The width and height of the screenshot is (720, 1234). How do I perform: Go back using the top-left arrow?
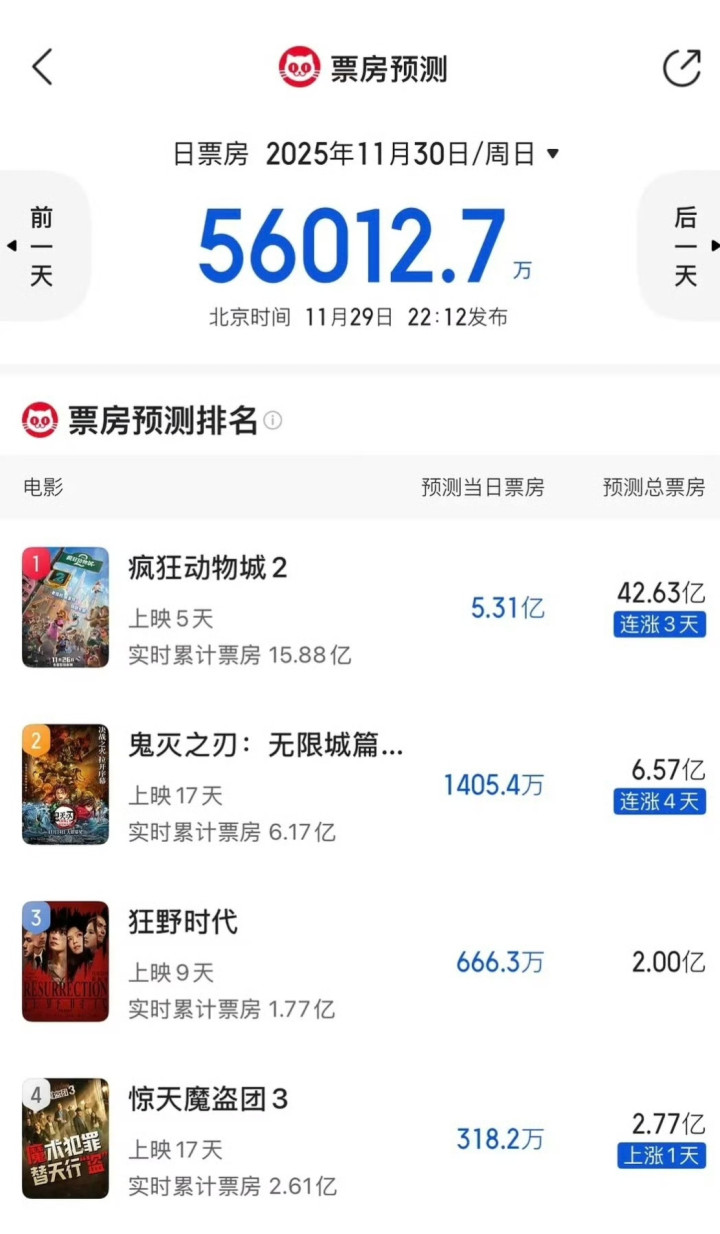[x=42, y=67]
